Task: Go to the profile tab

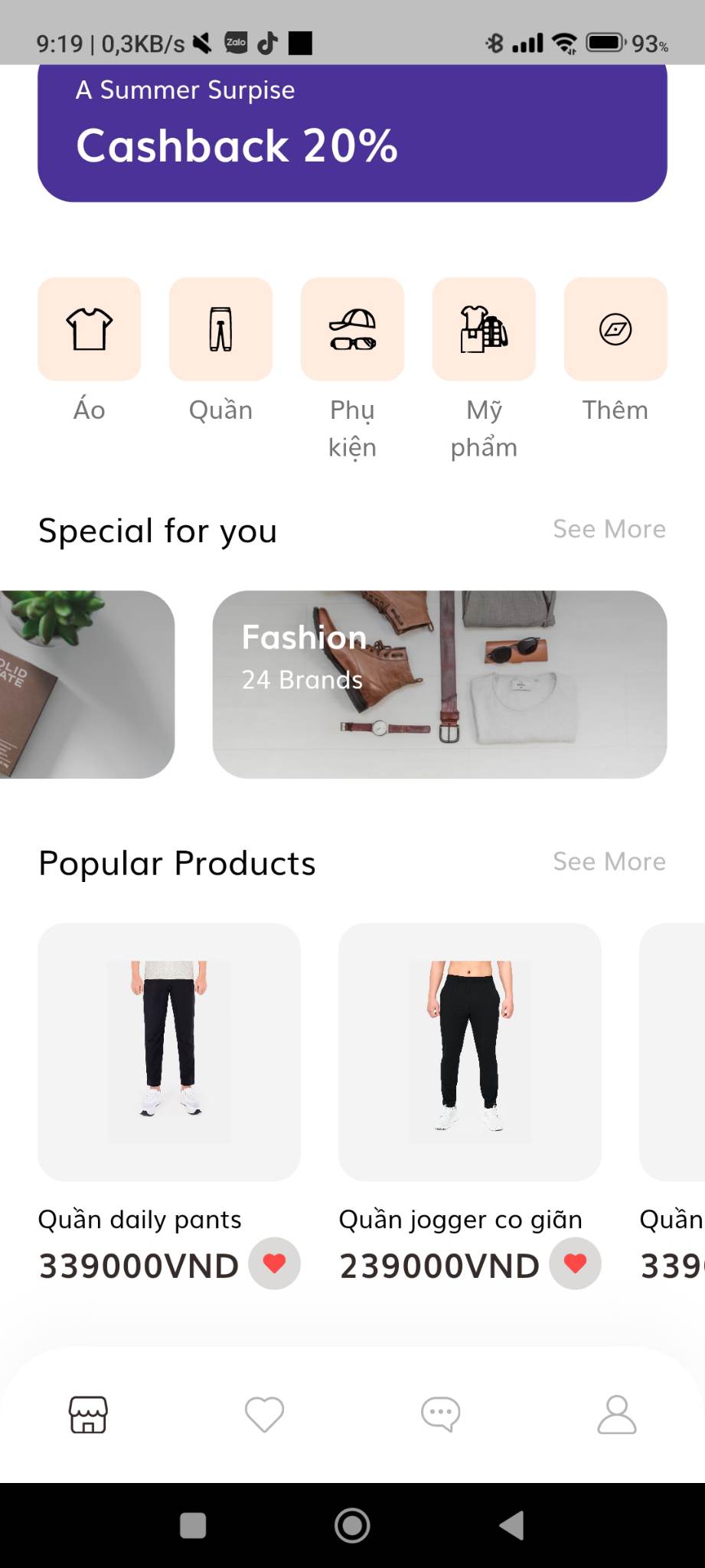Action: pyautogui.click(x=617, y=1414)
